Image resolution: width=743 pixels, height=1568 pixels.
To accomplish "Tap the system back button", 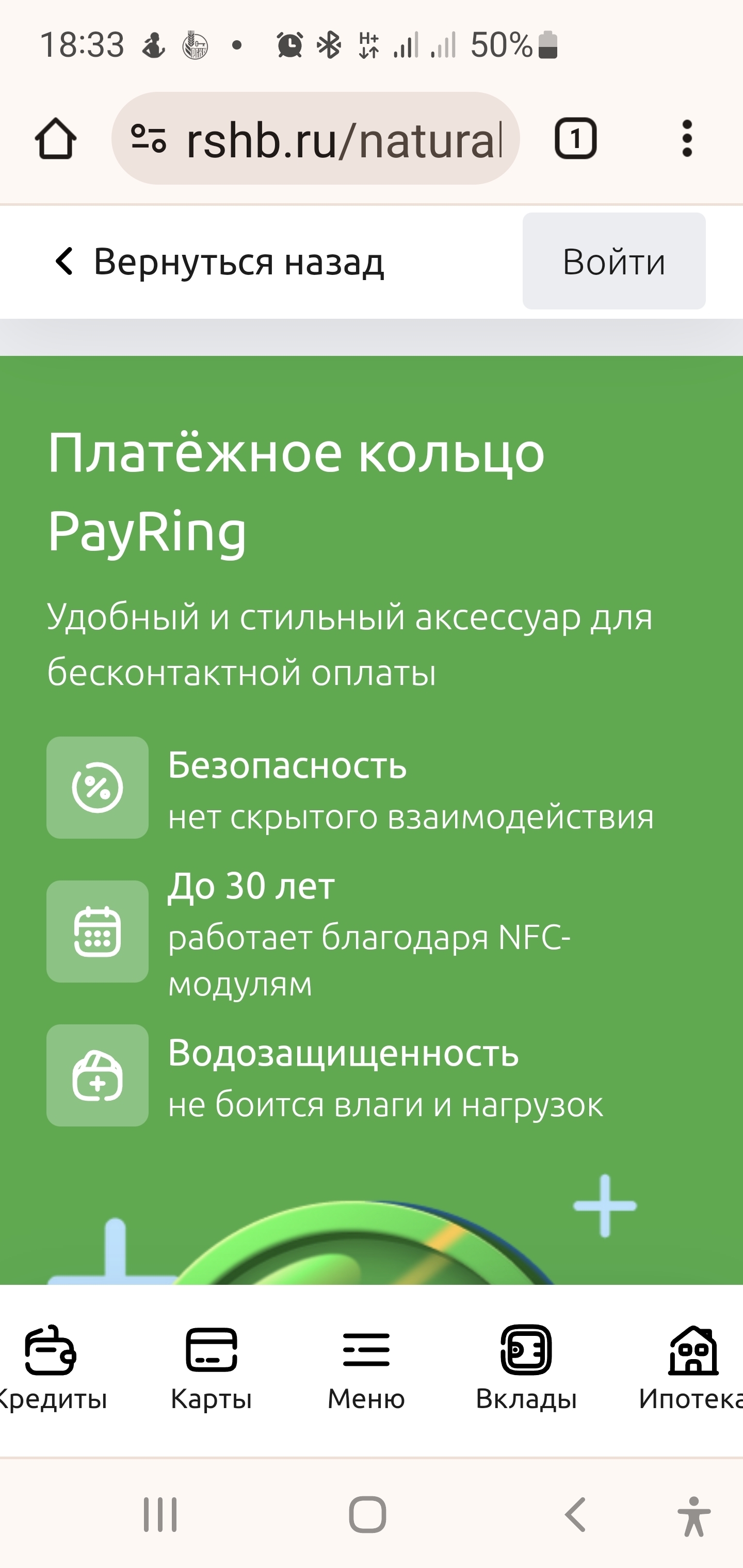I will point(575,1514).
